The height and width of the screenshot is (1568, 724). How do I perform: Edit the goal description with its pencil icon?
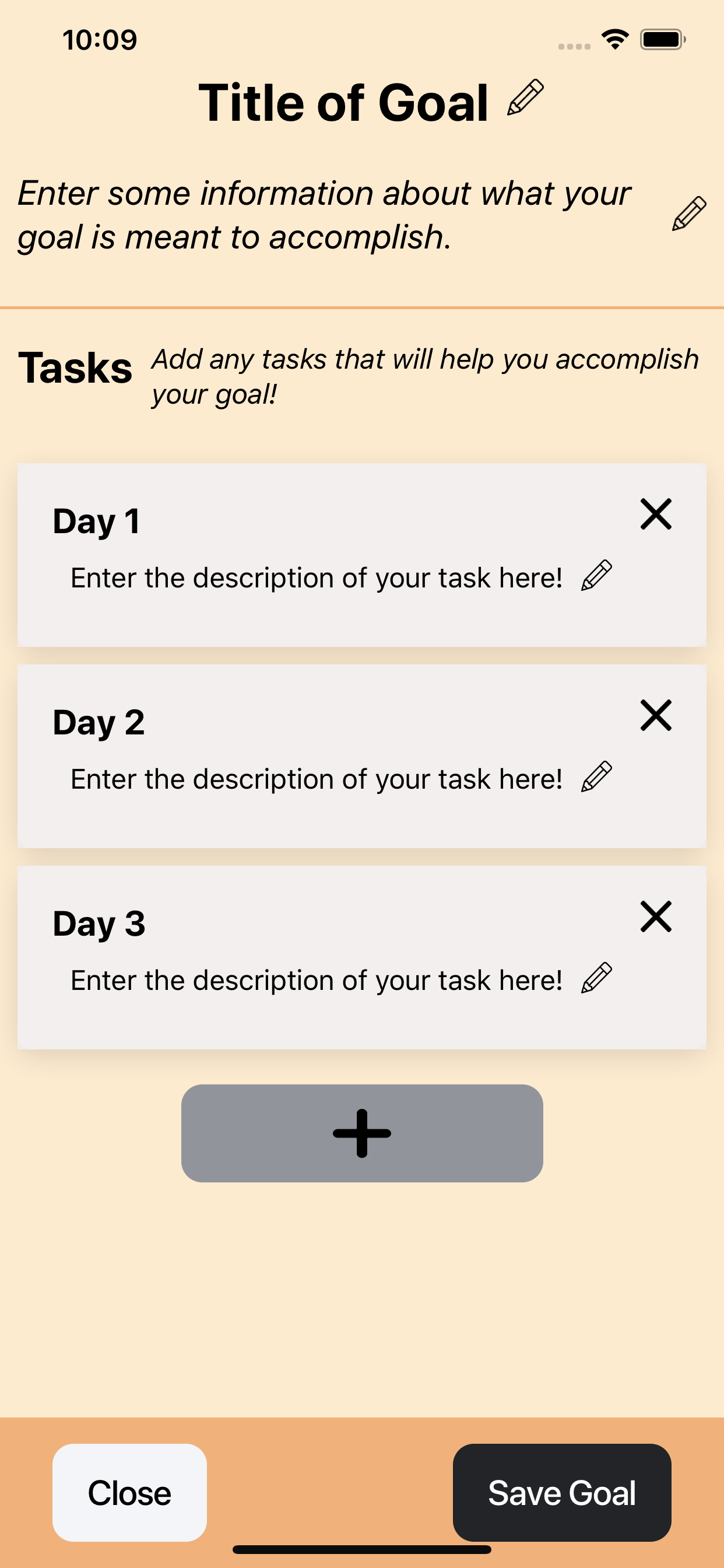[688, 214]
